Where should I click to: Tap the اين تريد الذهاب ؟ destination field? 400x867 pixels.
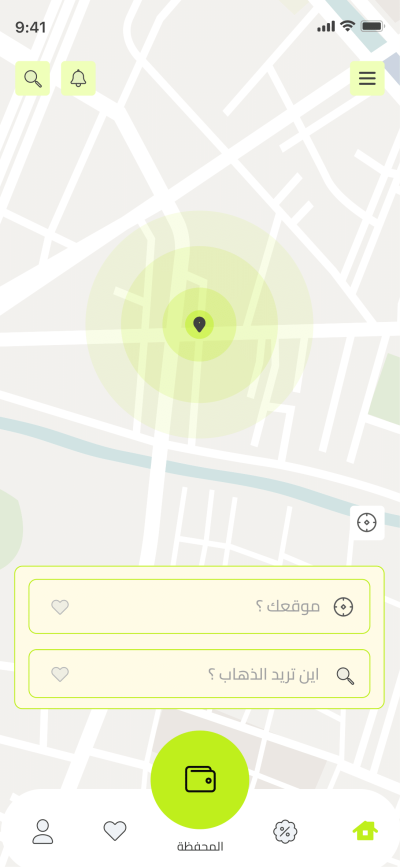(x=199, y=674)
